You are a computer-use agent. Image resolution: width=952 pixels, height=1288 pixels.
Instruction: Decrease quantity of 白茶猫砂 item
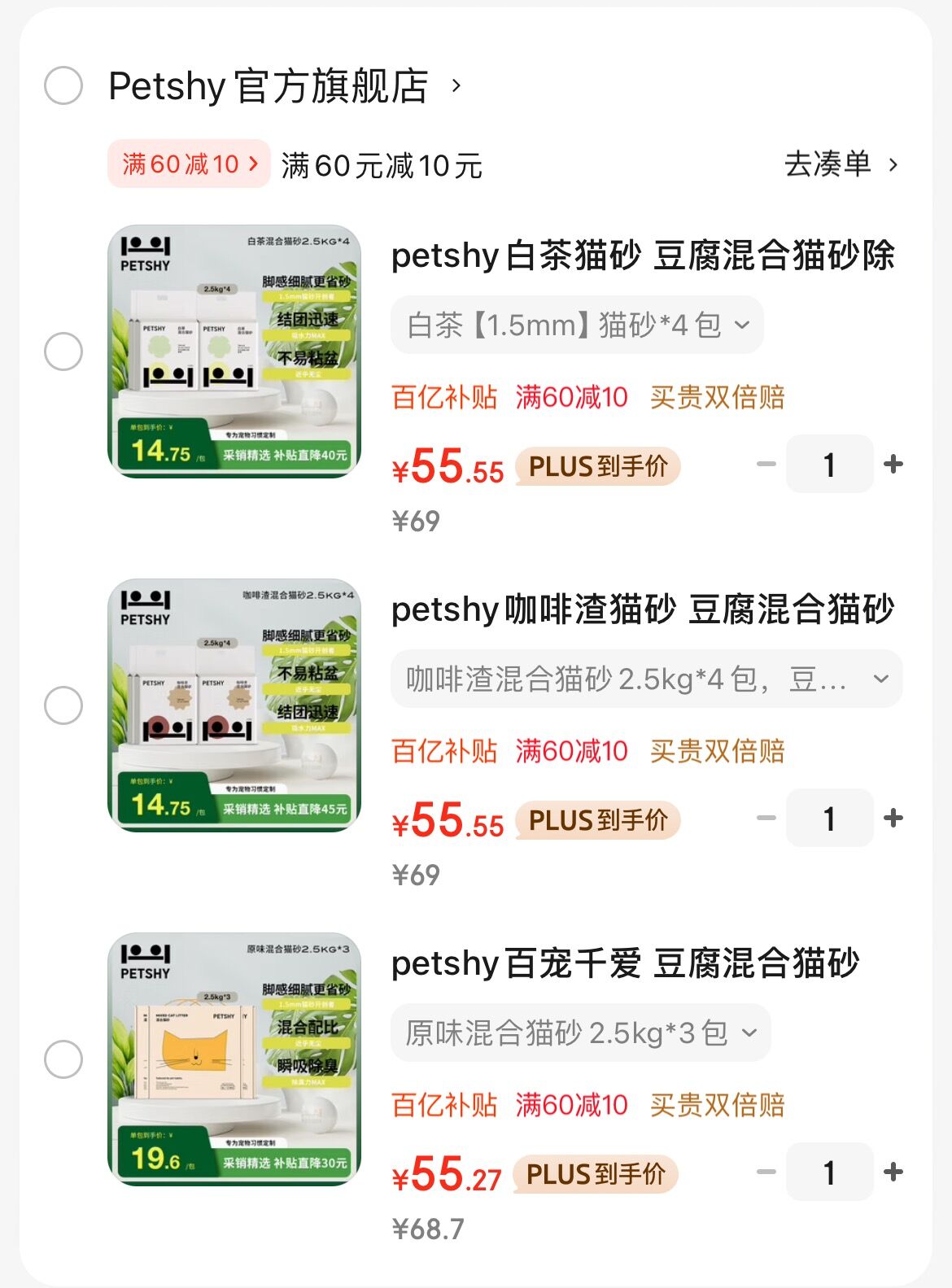[x=764, y=464]
